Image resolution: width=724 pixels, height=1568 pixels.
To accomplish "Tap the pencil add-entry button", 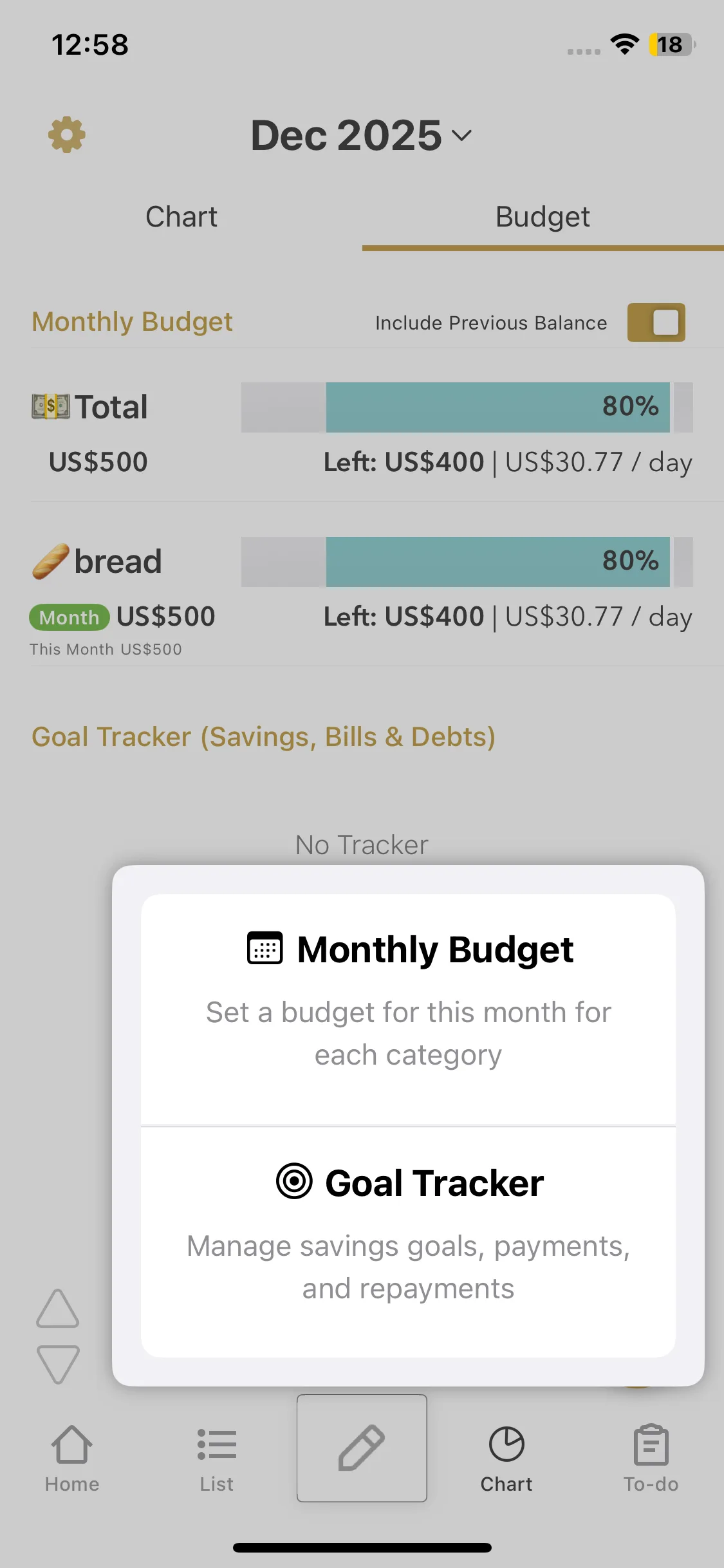I will 362,1448.
